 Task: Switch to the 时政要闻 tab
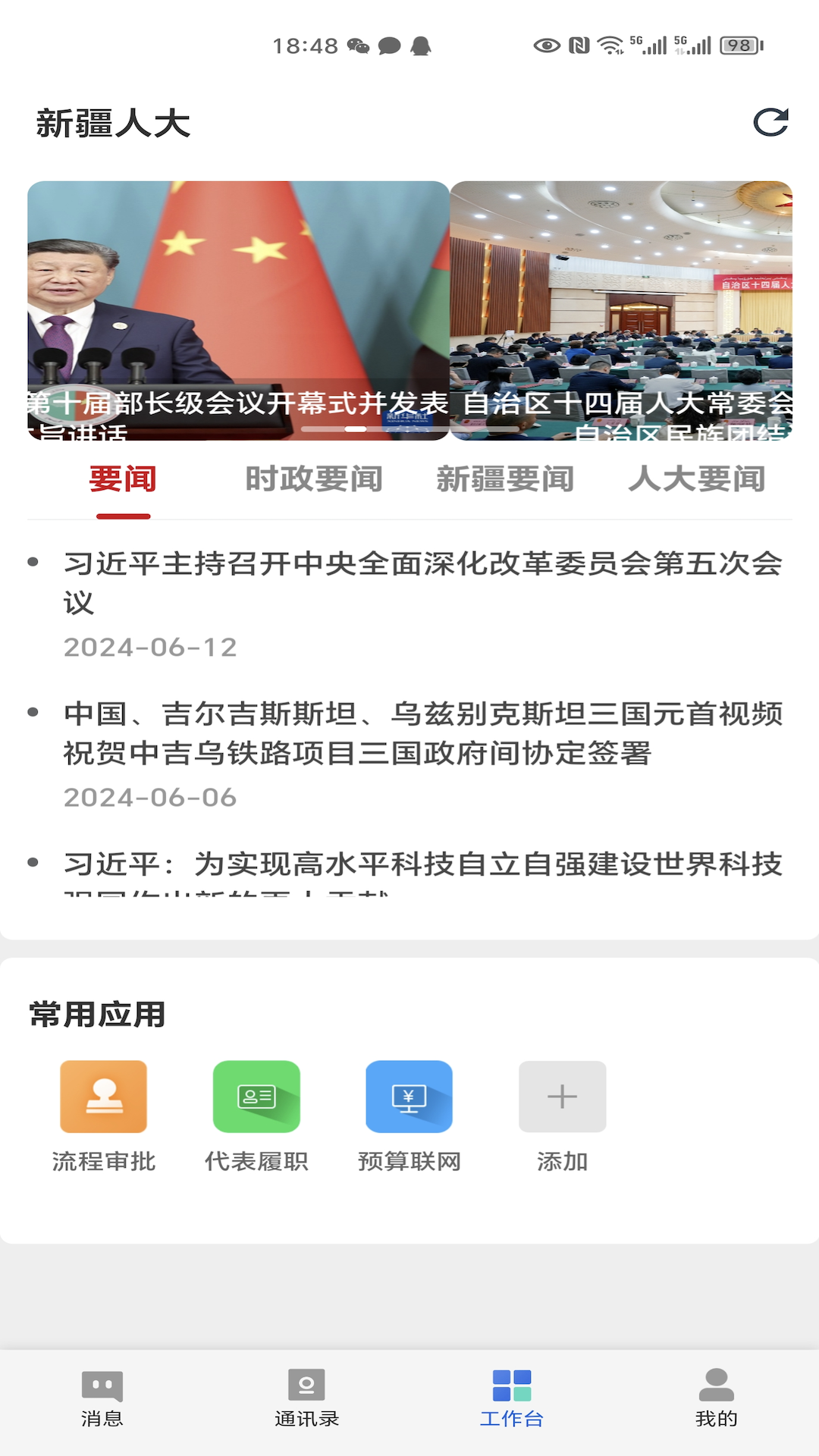[314, 479]
